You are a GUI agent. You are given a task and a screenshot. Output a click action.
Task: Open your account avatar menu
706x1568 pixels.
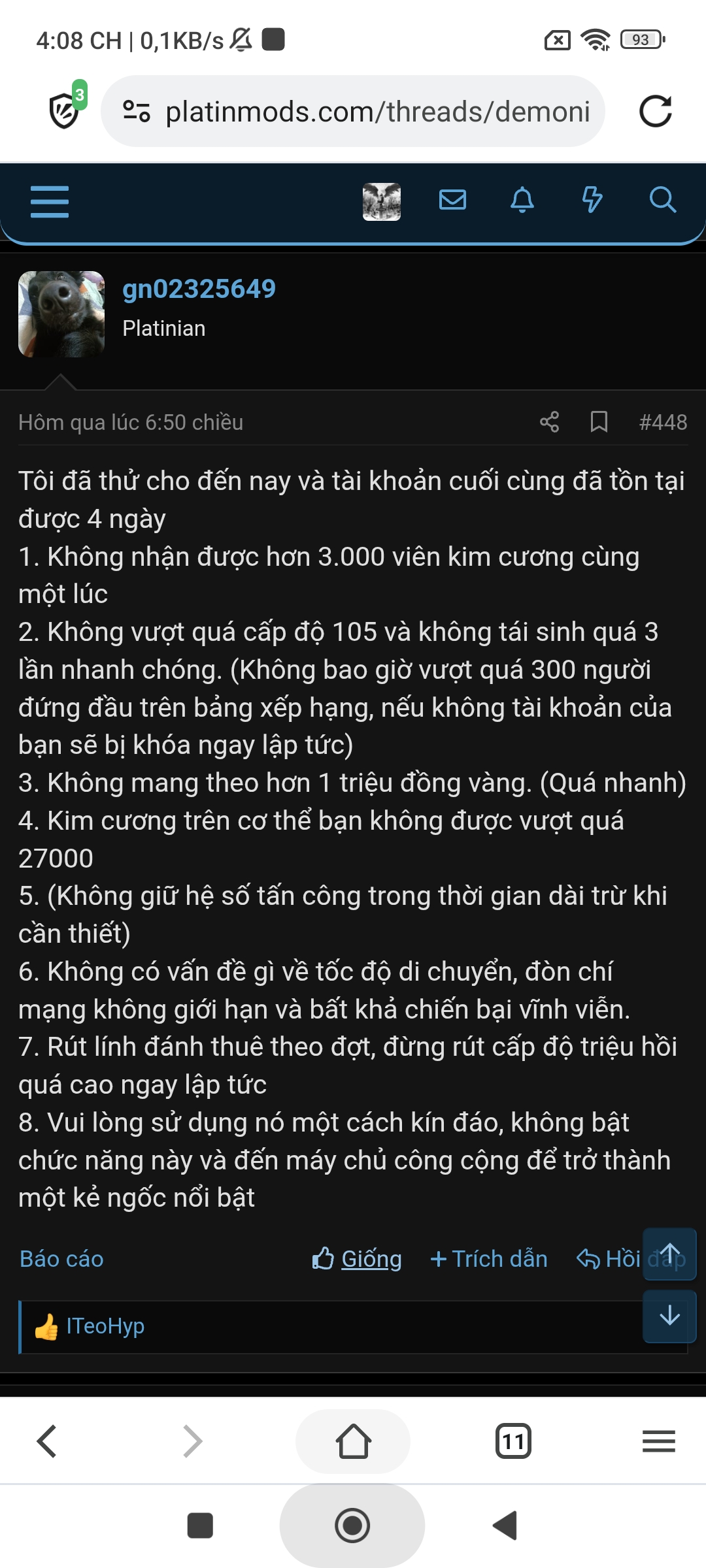[382, 201]
